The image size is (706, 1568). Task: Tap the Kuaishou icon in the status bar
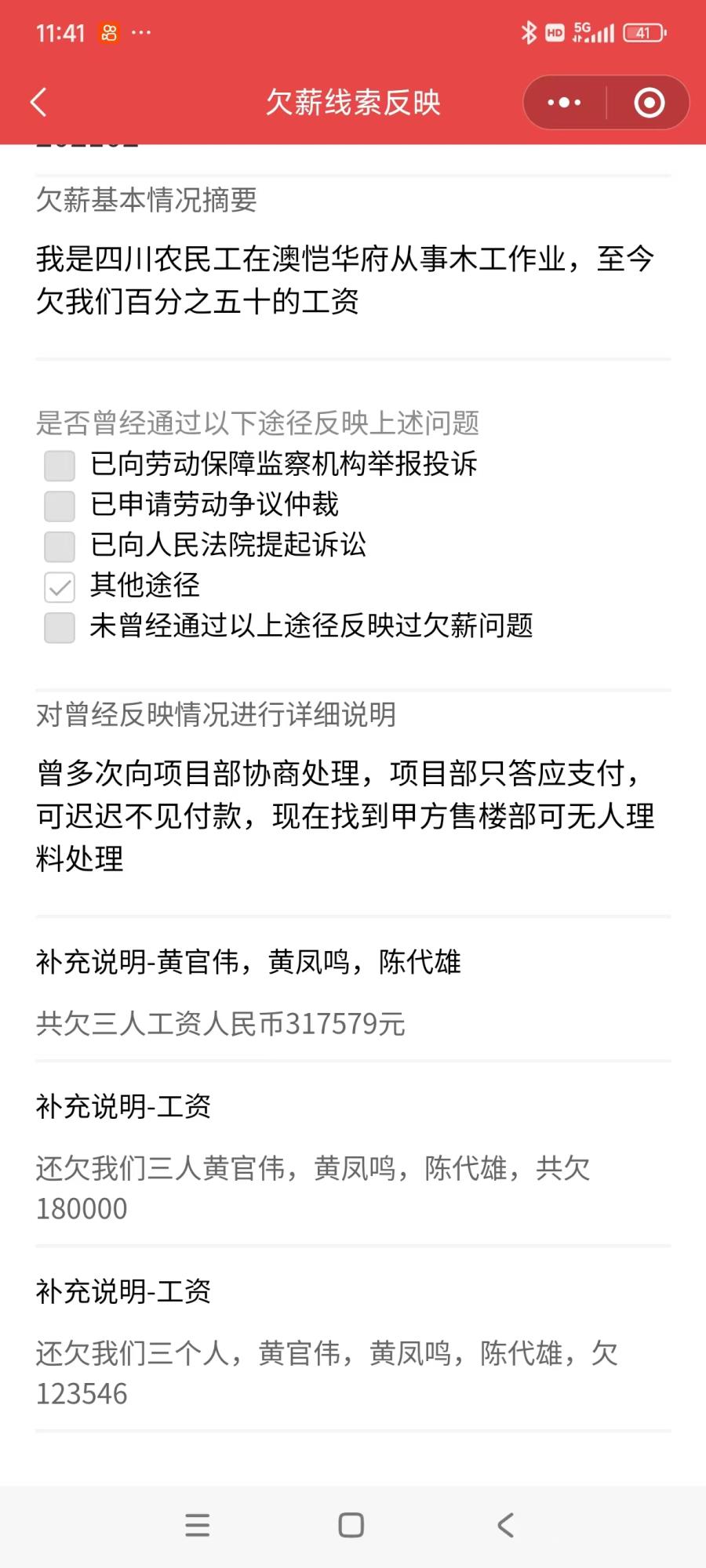tap(106, 31)
